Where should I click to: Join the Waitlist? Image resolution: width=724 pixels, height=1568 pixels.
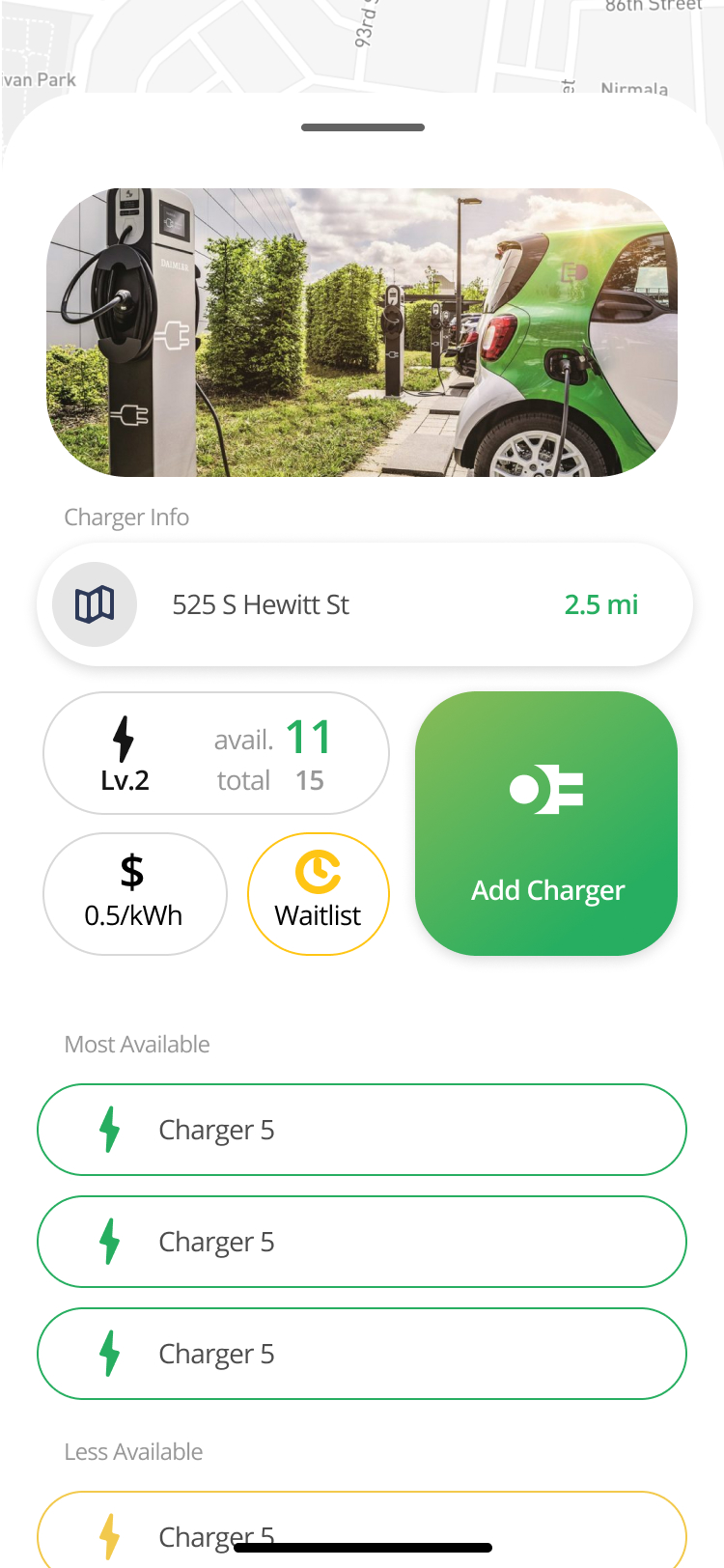coord(319,894)
